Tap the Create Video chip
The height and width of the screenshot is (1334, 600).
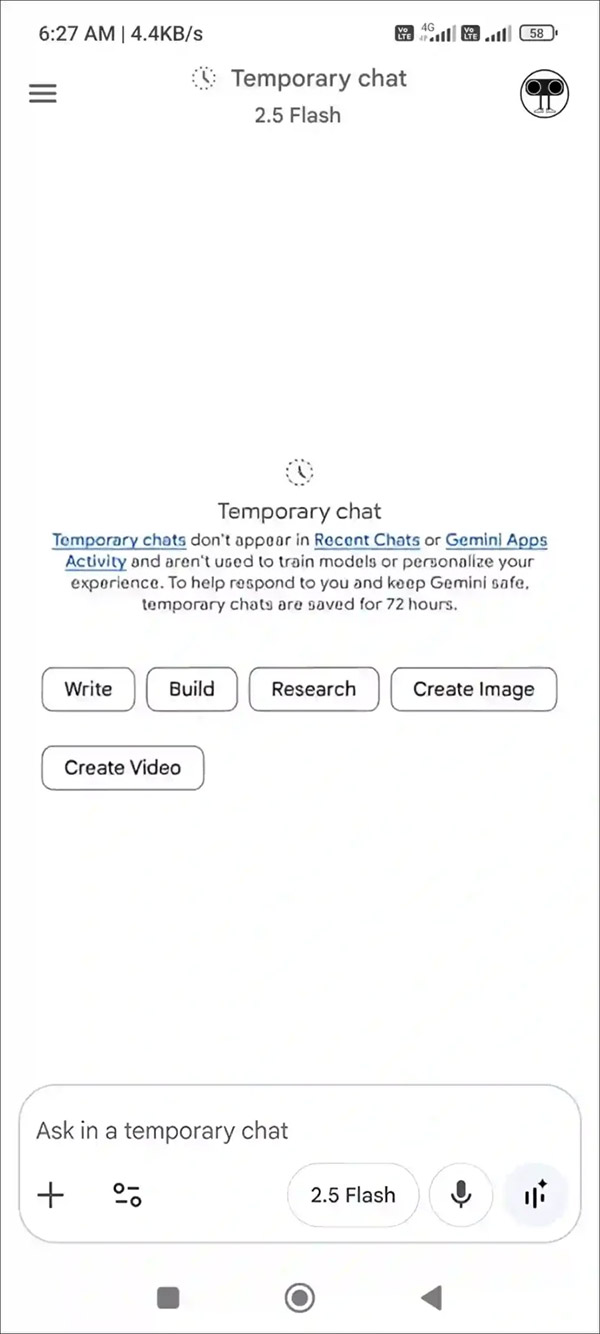[x=123, y=768]
